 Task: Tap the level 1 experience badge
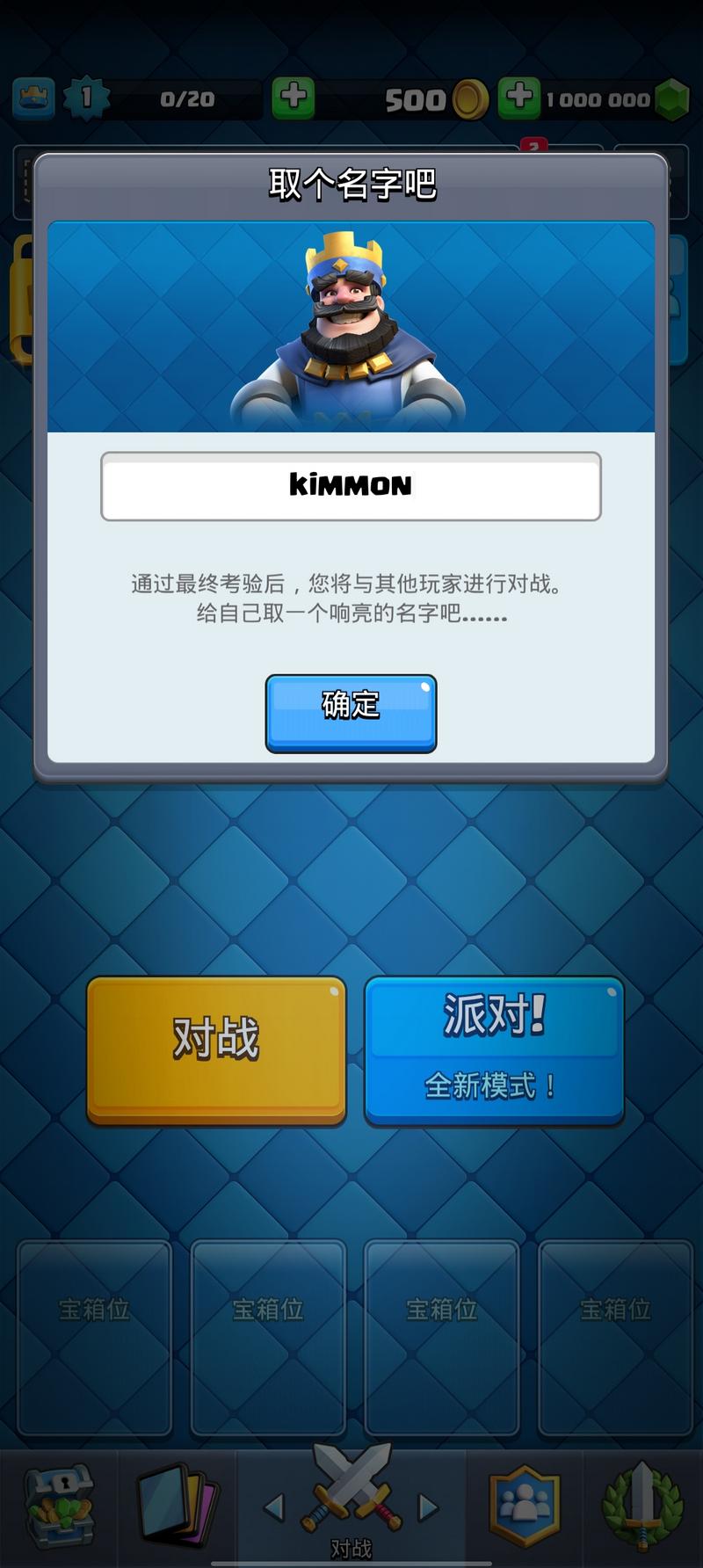click(84, 99)
